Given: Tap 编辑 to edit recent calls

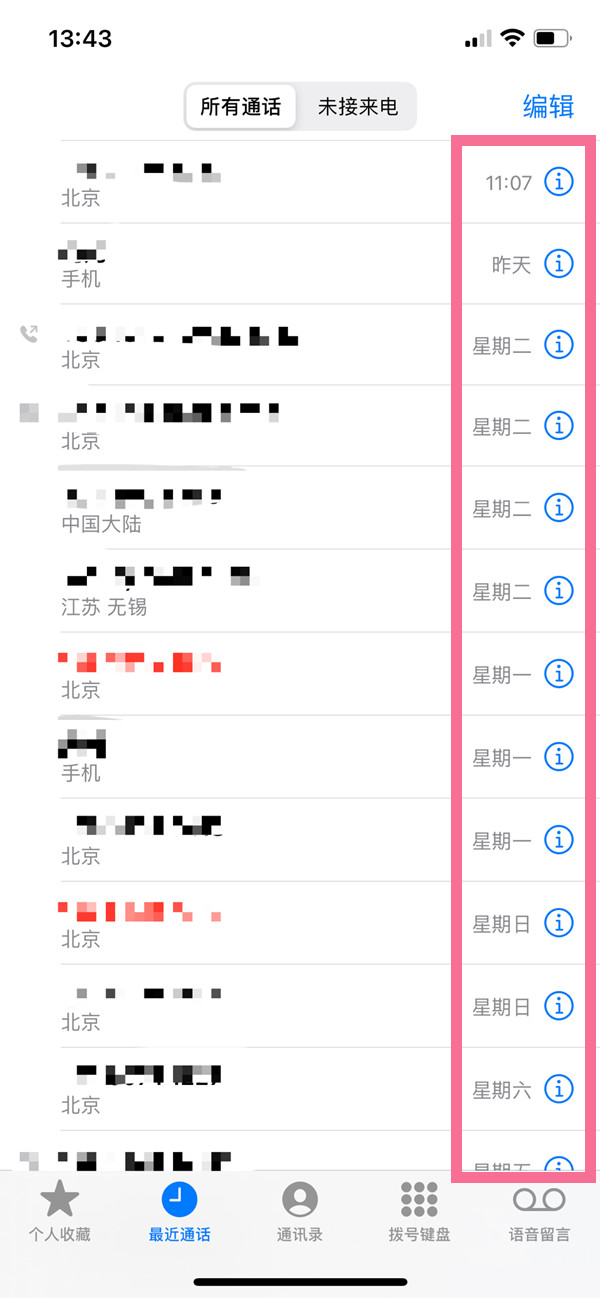Looking at the screenshot, I should click(548, 107).
